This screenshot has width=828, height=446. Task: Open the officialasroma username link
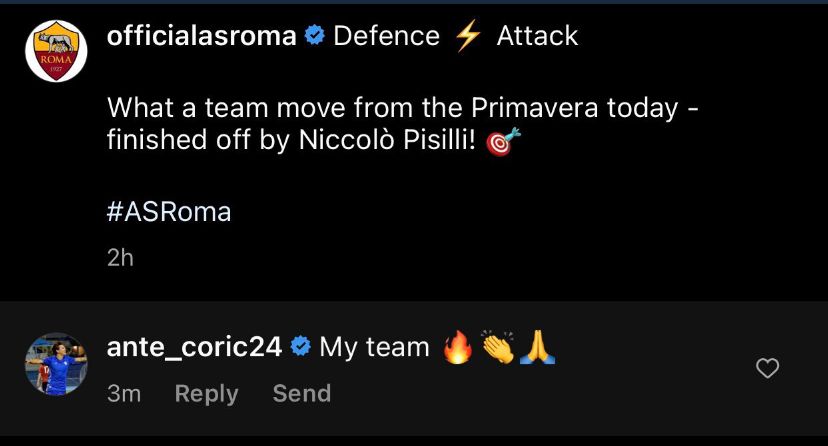coord(201,35)
